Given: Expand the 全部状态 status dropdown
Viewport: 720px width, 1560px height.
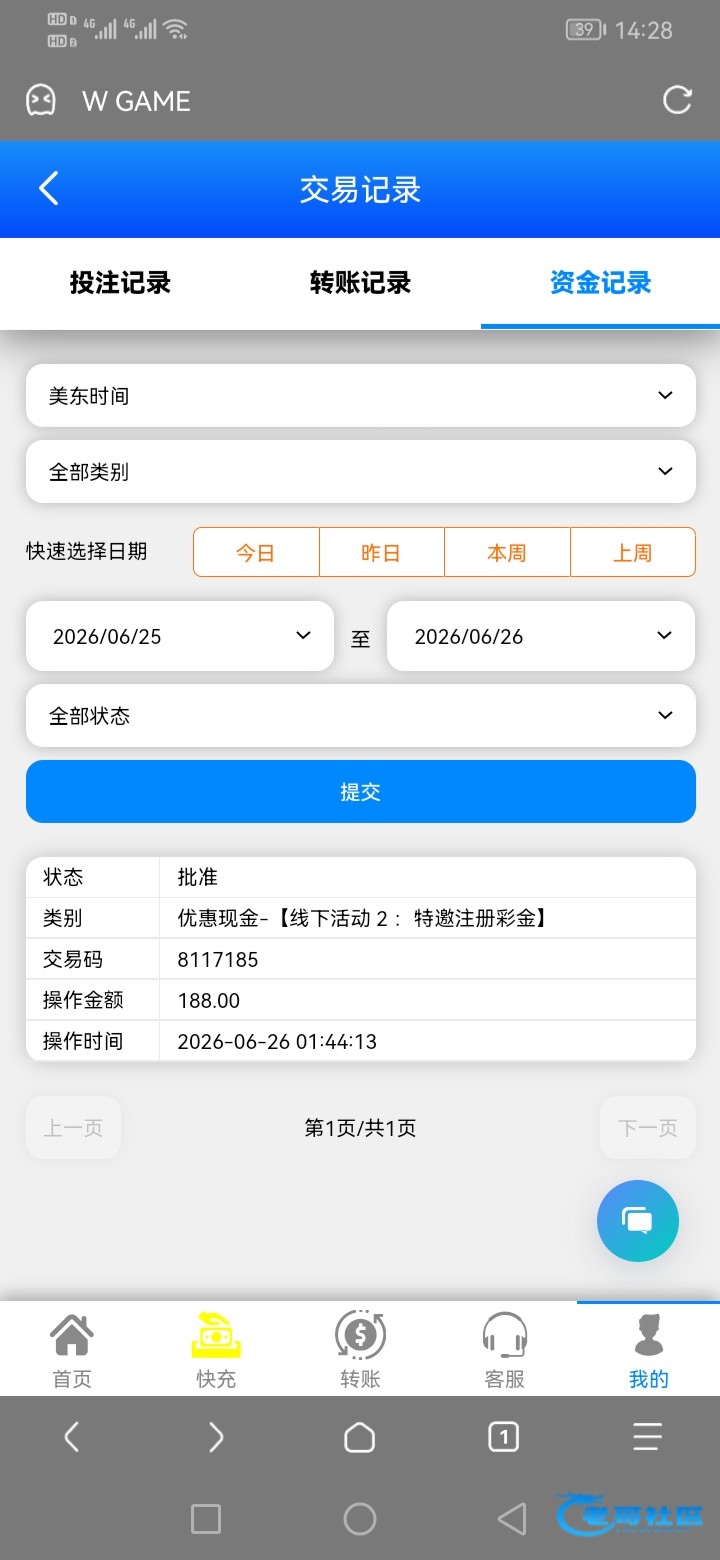Looking at the screenshot, I should 360,716.
